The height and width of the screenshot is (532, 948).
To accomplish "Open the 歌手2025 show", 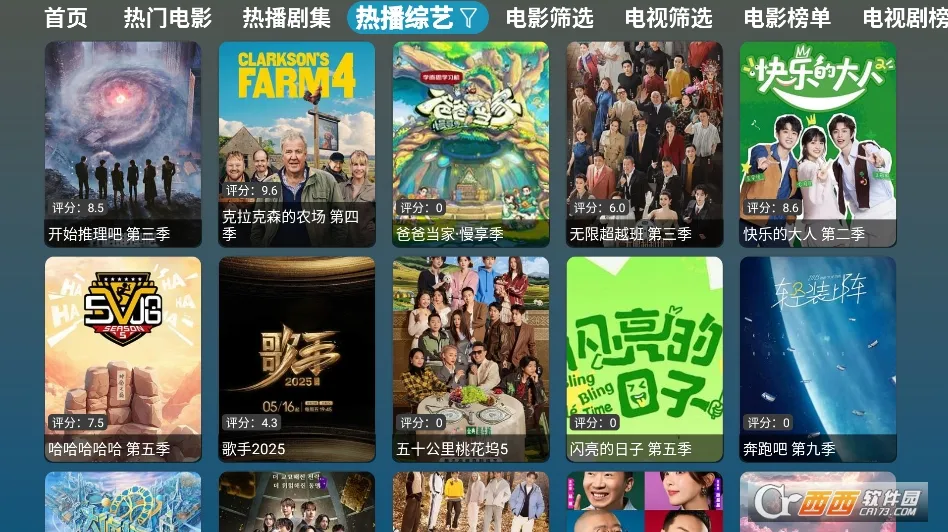I will [x=297, y=359].
